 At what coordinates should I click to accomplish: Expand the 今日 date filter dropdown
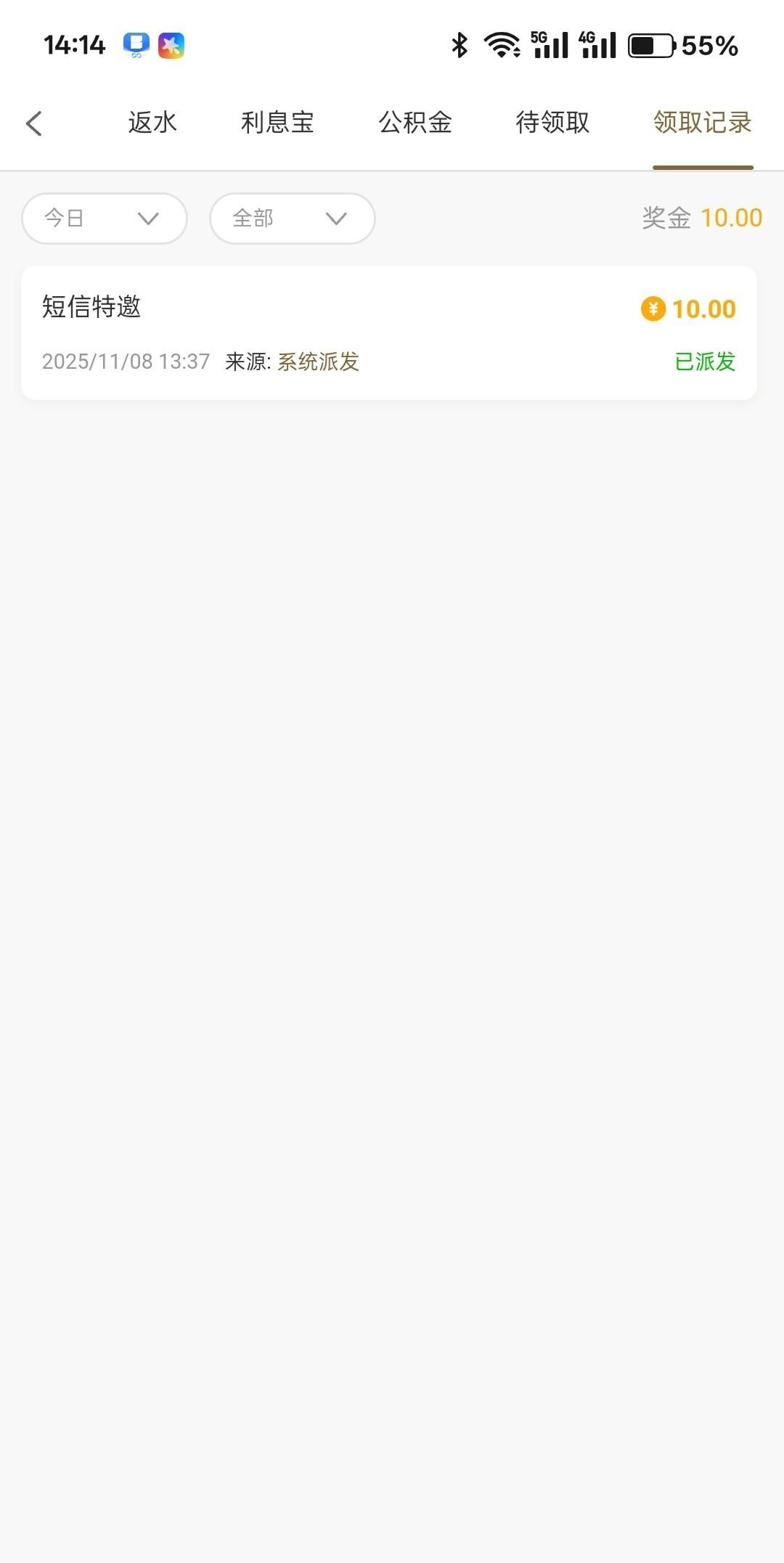(x=105, y=219)
